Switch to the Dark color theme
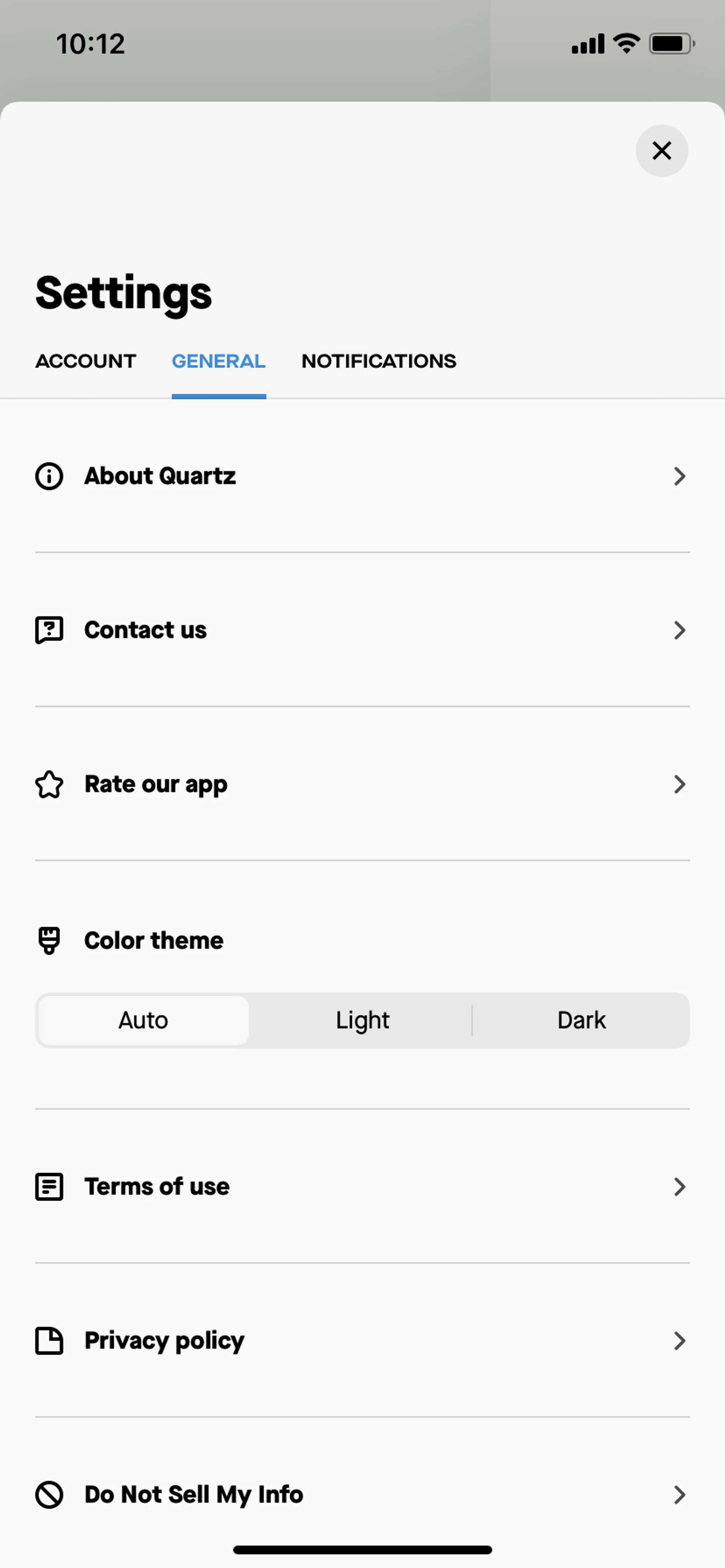 pos(581,1020)
